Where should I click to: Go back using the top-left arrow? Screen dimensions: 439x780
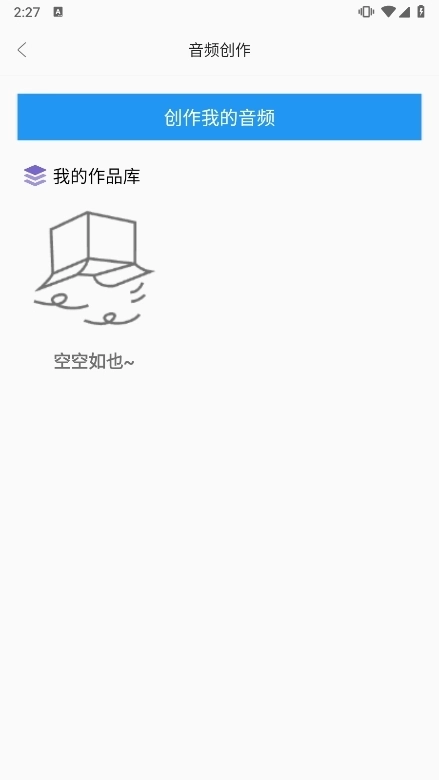tap(22, 50)
